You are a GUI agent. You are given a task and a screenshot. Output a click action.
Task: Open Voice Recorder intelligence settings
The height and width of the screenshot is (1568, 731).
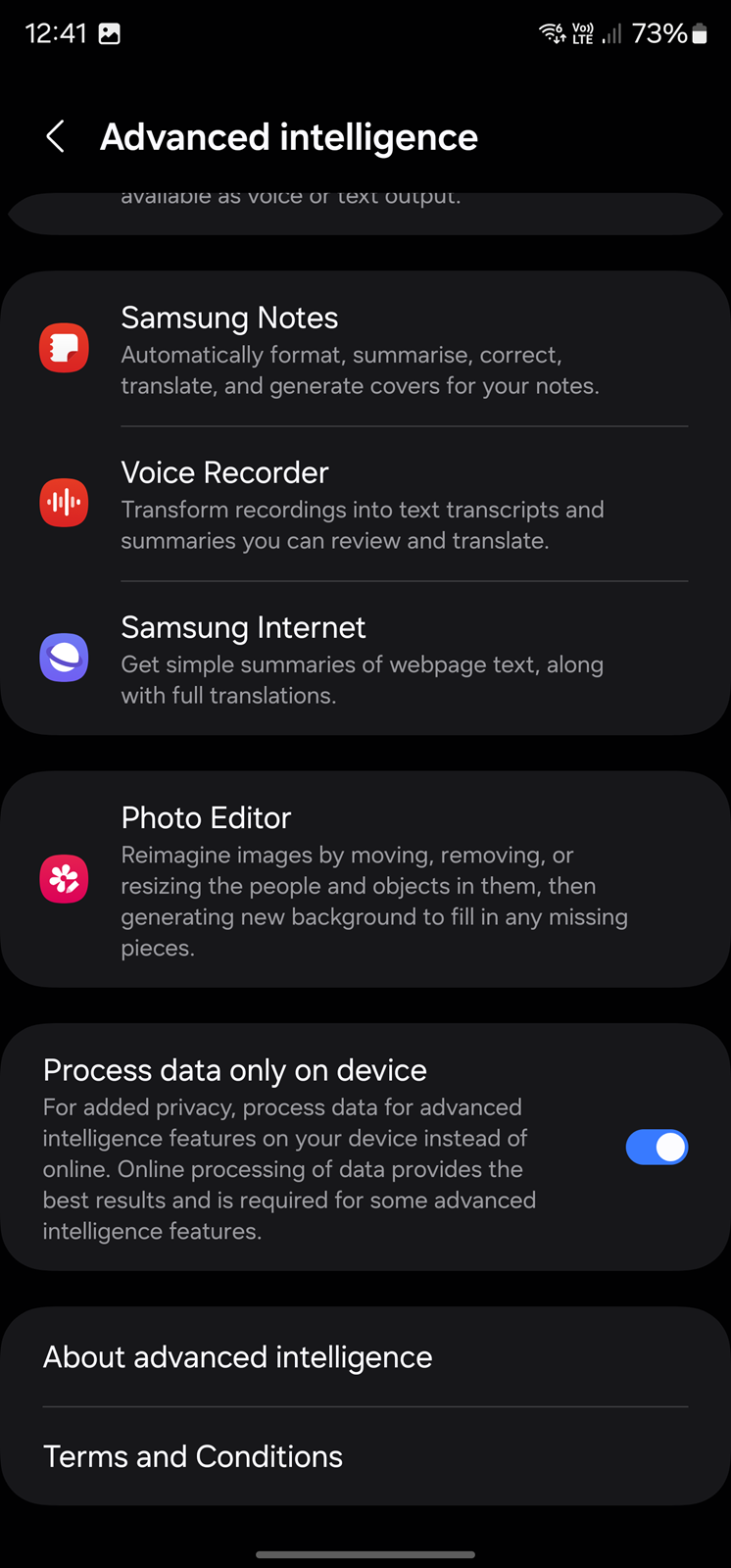(x=365, y=504)
